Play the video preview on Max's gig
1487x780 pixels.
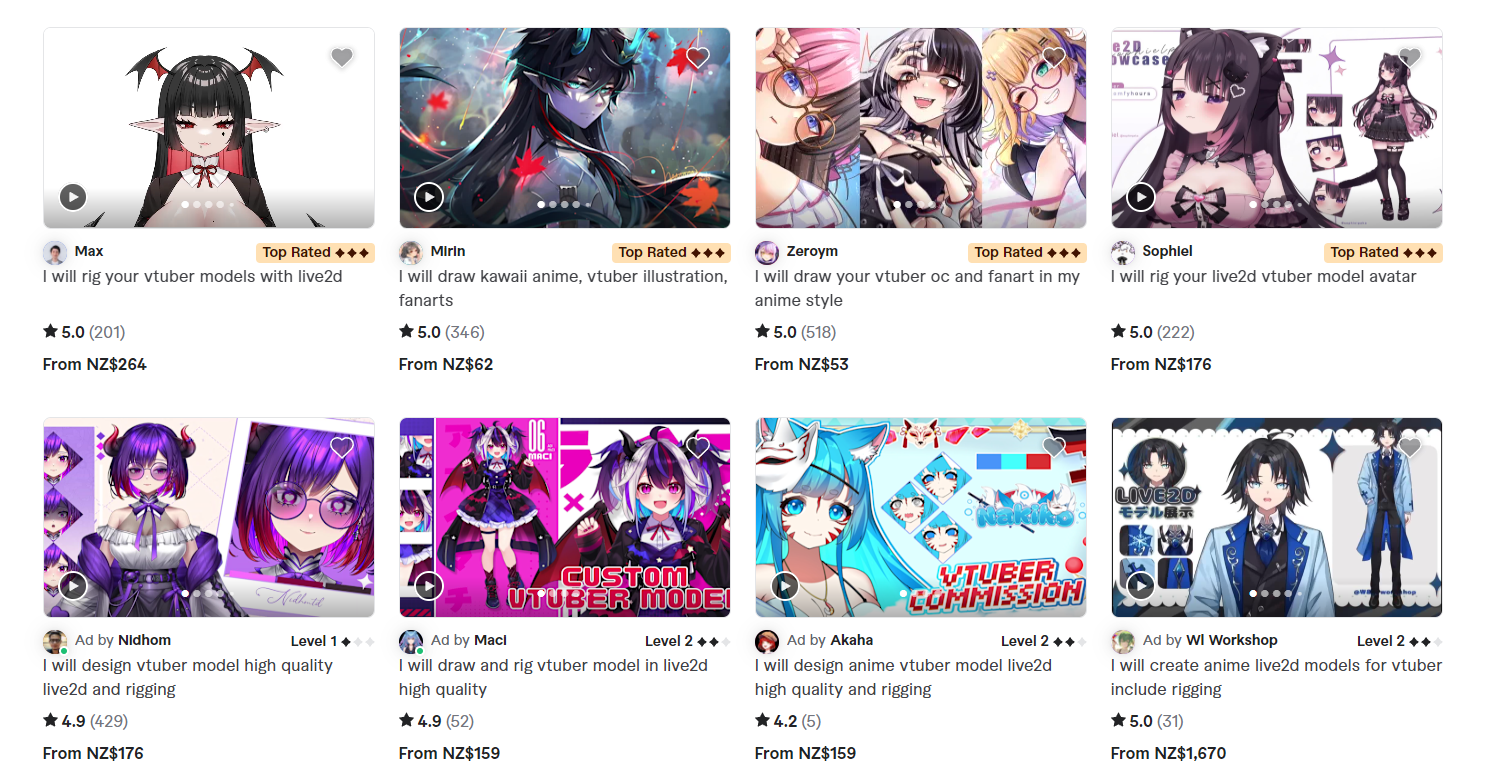tap(72, 196)
